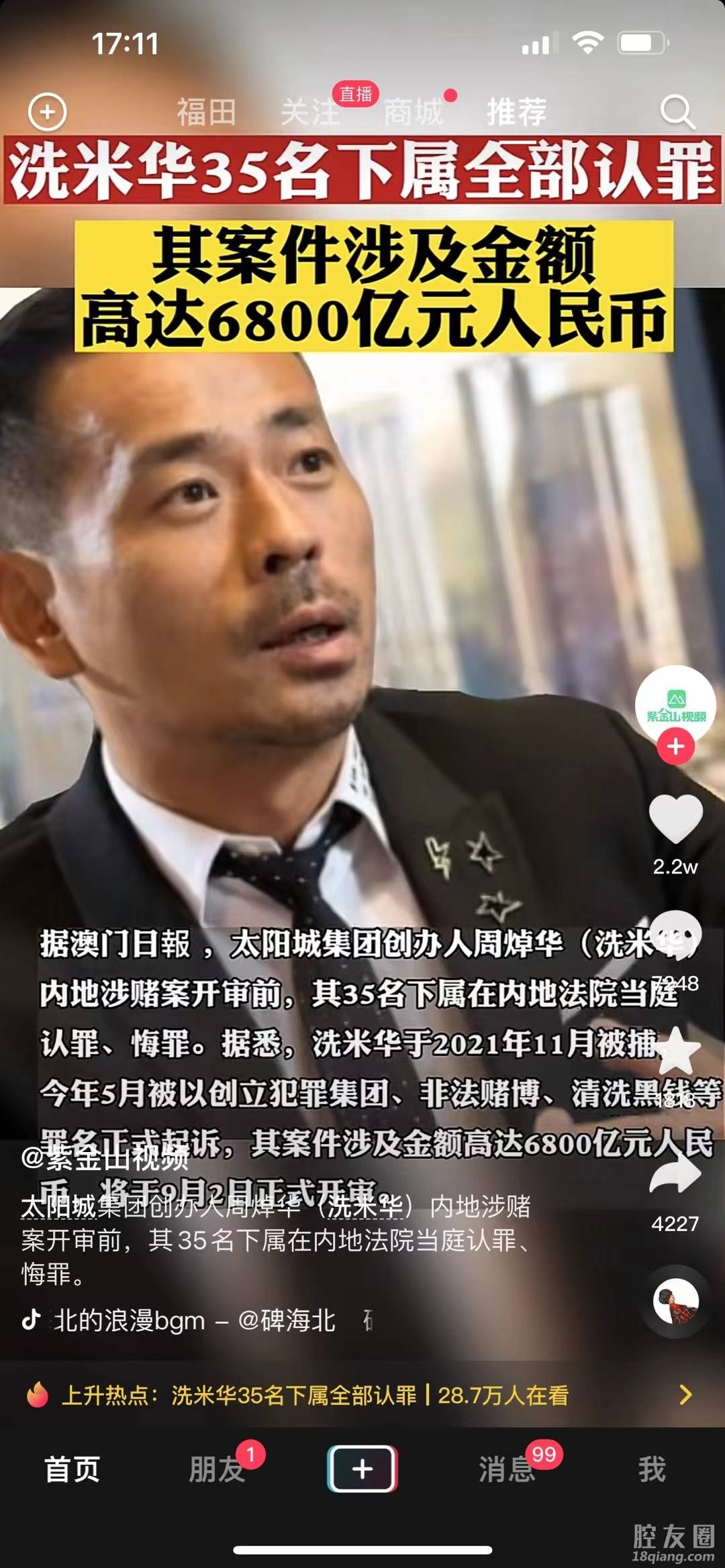Select the 推荐 tab

click(x=517, y=112)
